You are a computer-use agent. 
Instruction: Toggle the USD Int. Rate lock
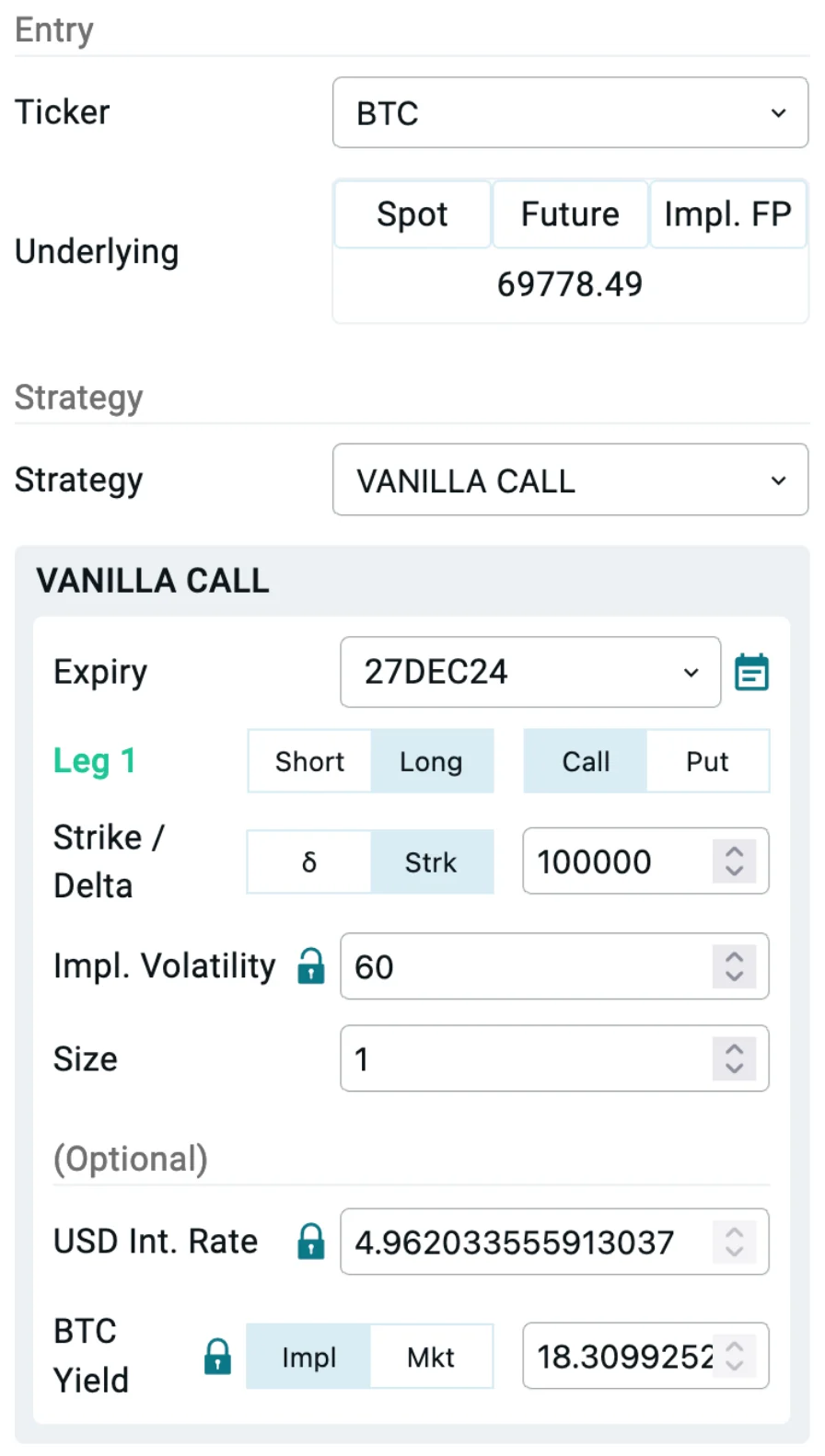311,1242
